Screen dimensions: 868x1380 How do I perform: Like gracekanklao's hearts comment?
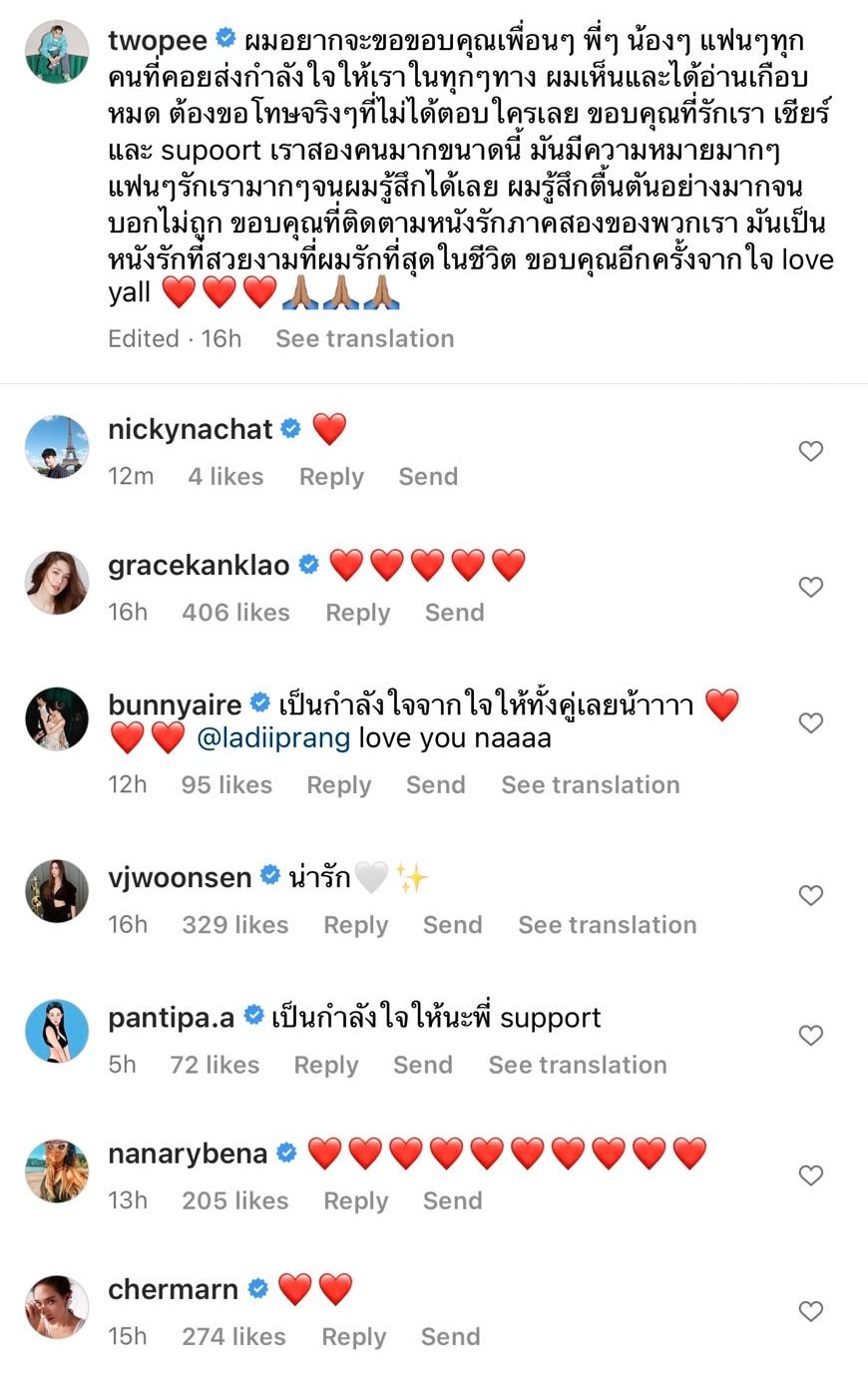[x=810, y=587]
